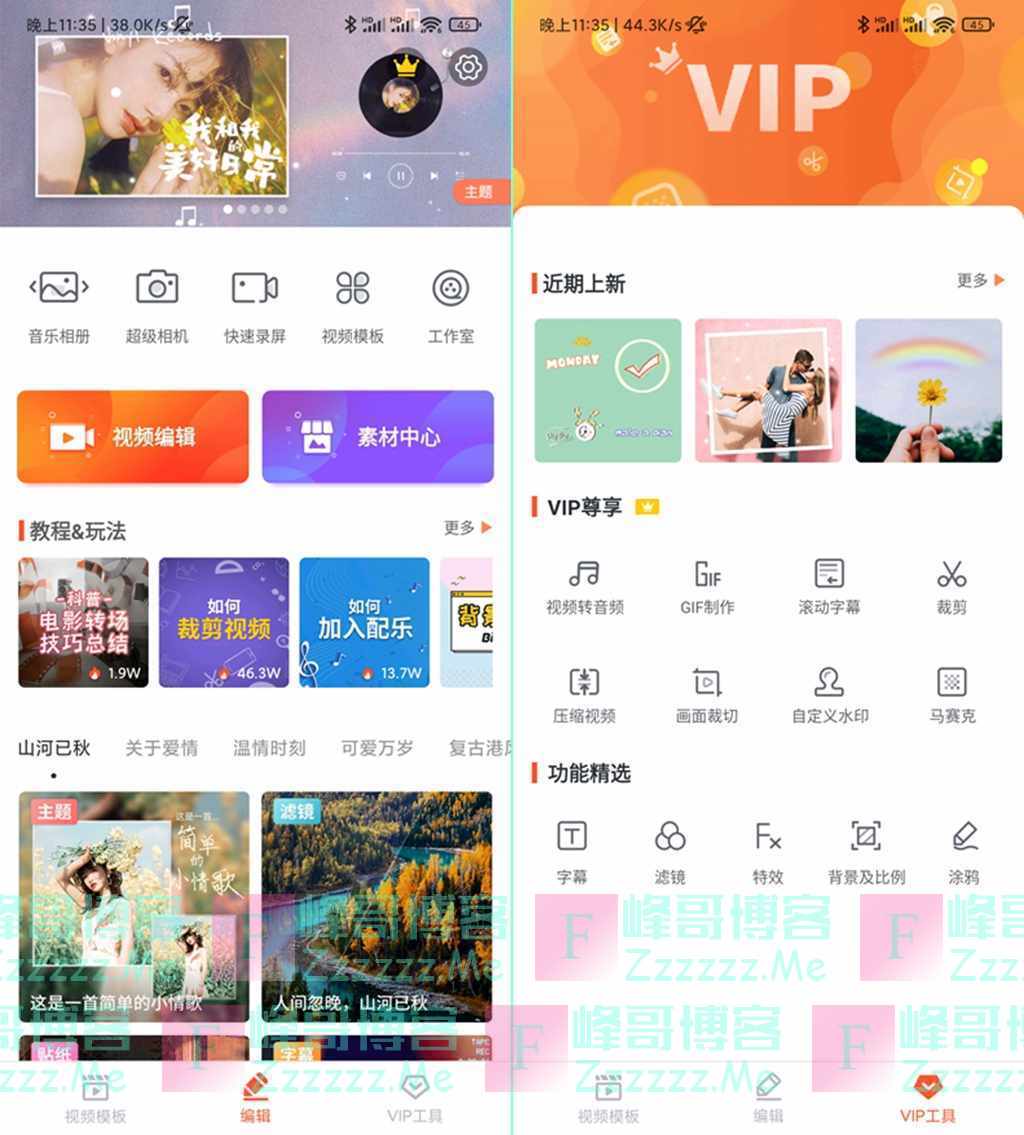Viewport: 1024px width, 1135px height.
Task: Start 快速录屏 screen recording
Action: [255, 305]
